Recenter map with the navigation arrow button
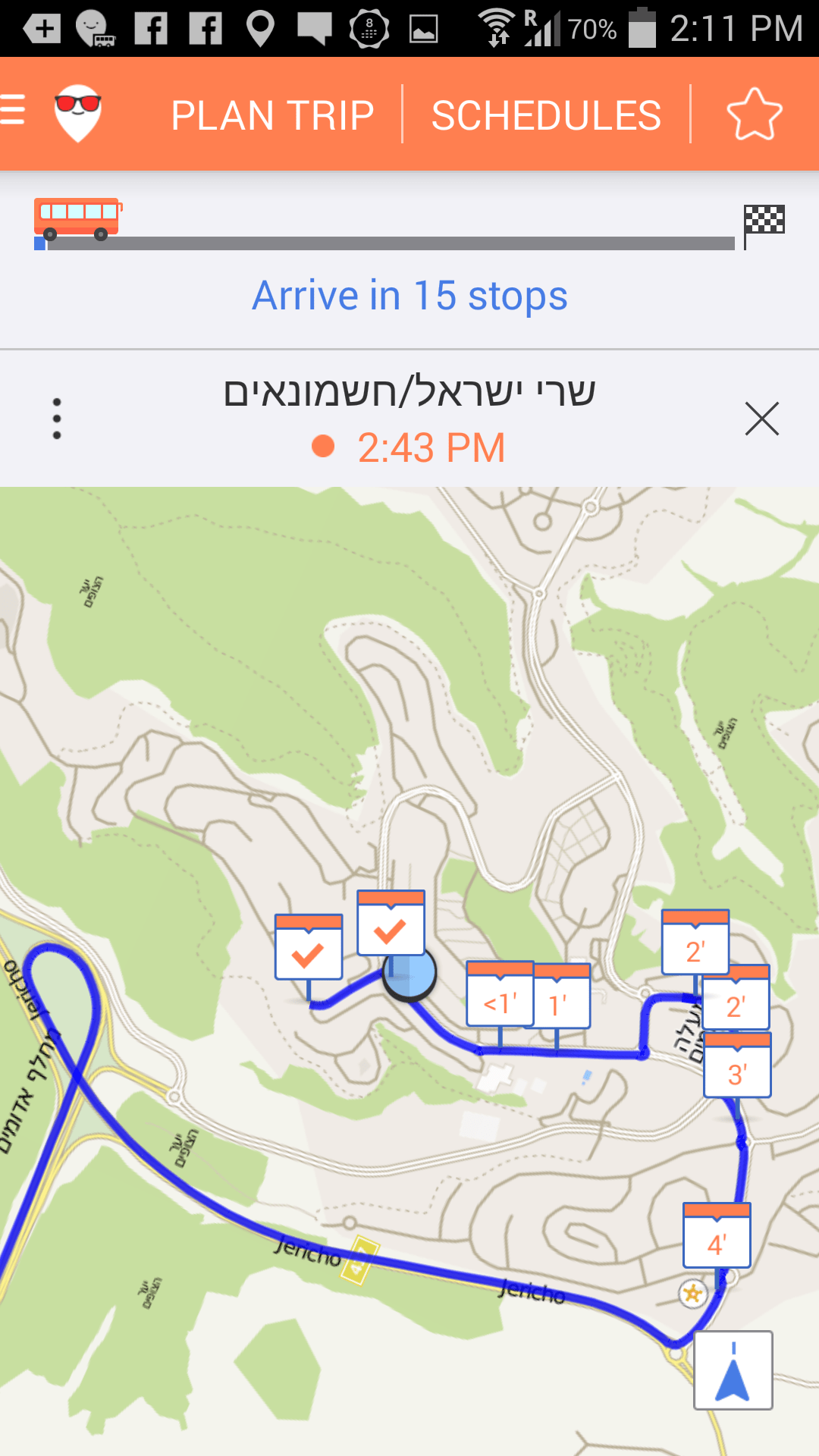The image size is (819, 1456). [x=733, y=1370]
